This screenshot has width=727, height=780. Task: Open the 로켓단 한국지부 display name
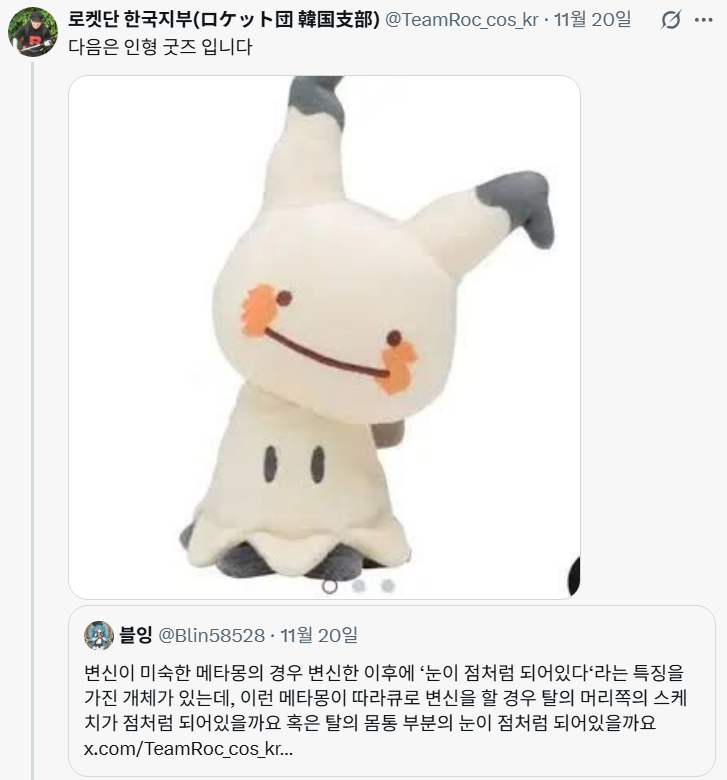(224, 20)
